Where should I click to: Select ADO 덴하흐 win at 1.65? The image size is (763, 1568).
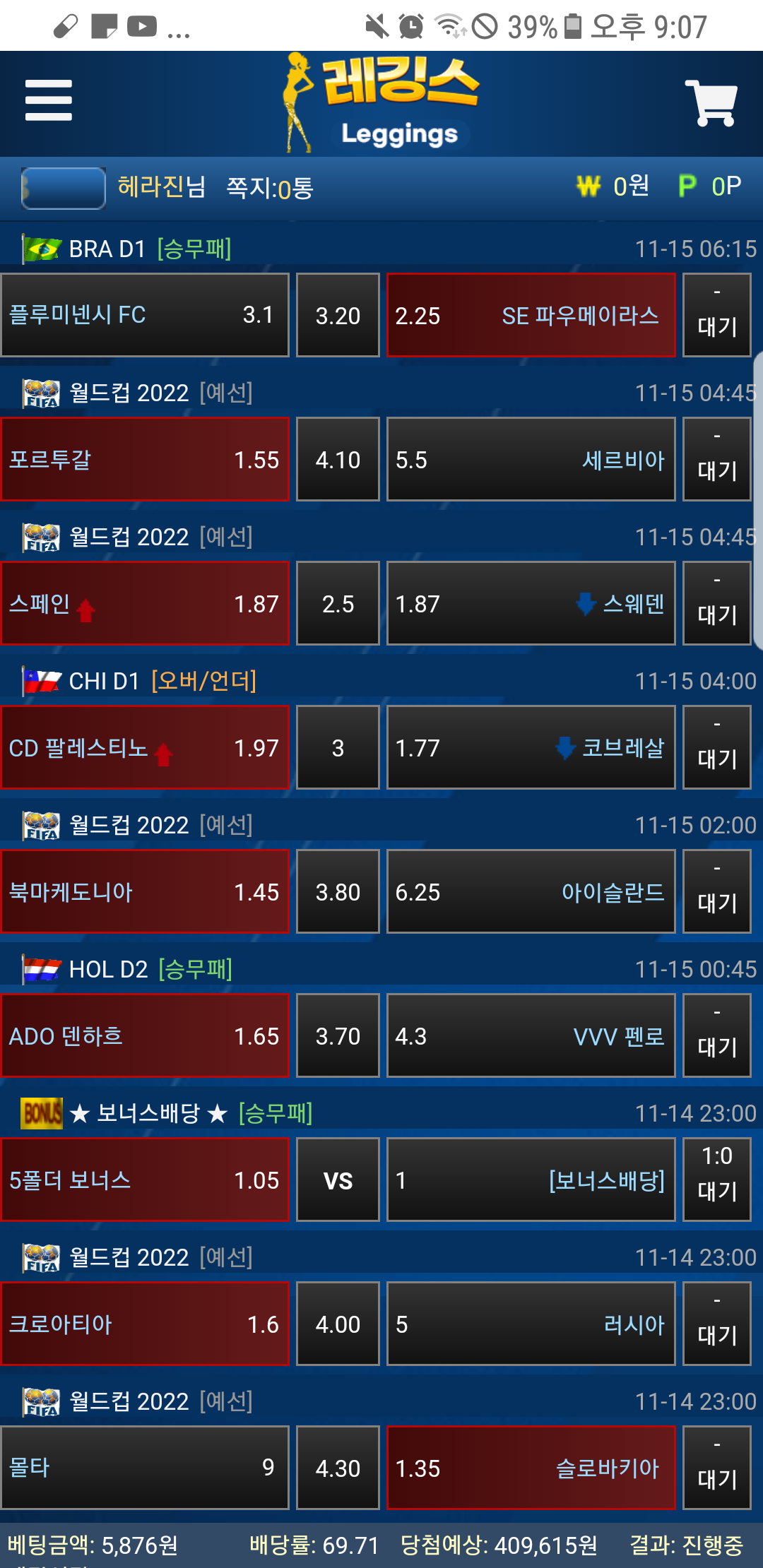[x=145, y=1035]
